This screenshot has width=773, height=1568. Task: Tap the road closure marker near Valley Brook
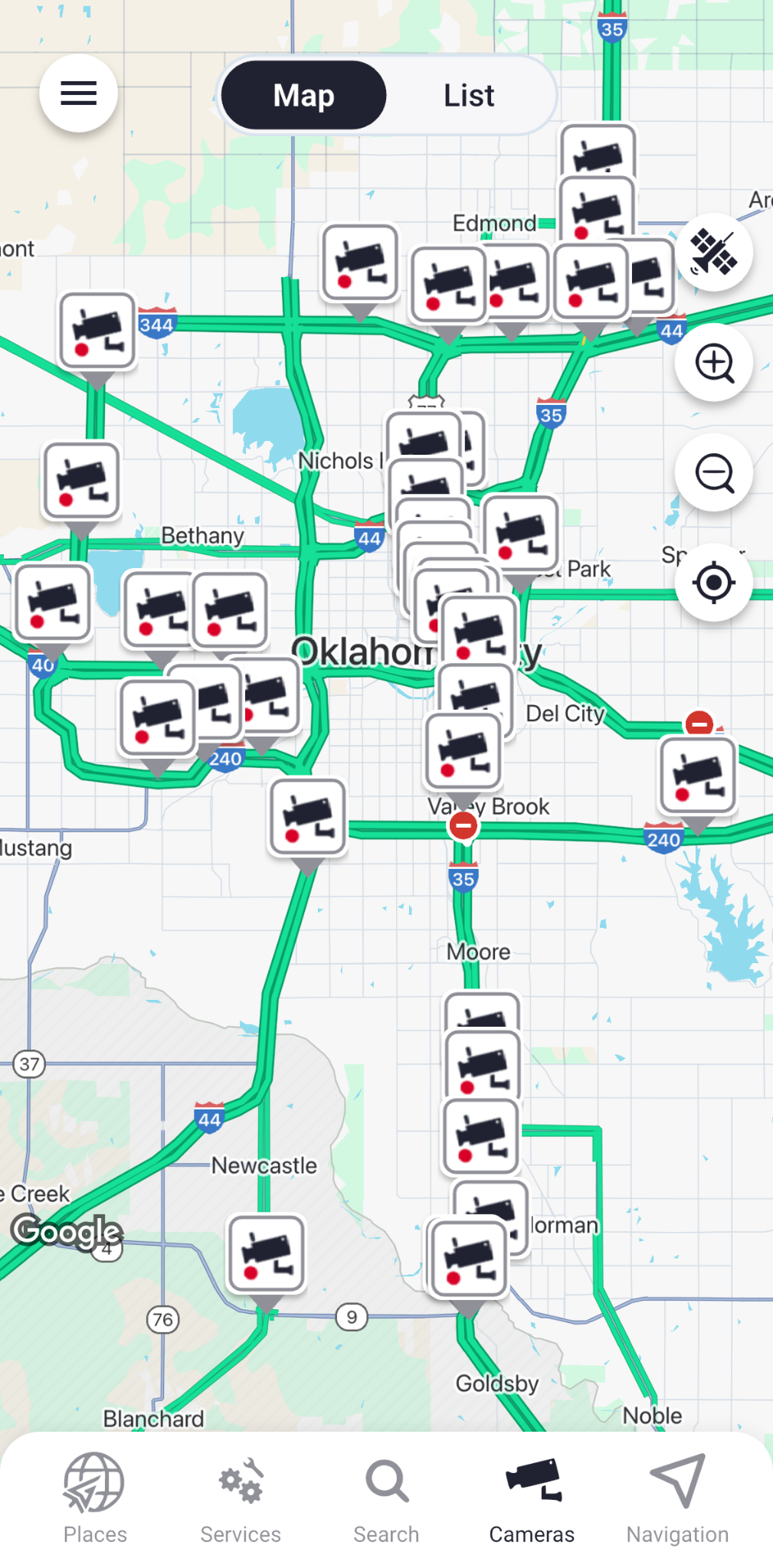463,826
